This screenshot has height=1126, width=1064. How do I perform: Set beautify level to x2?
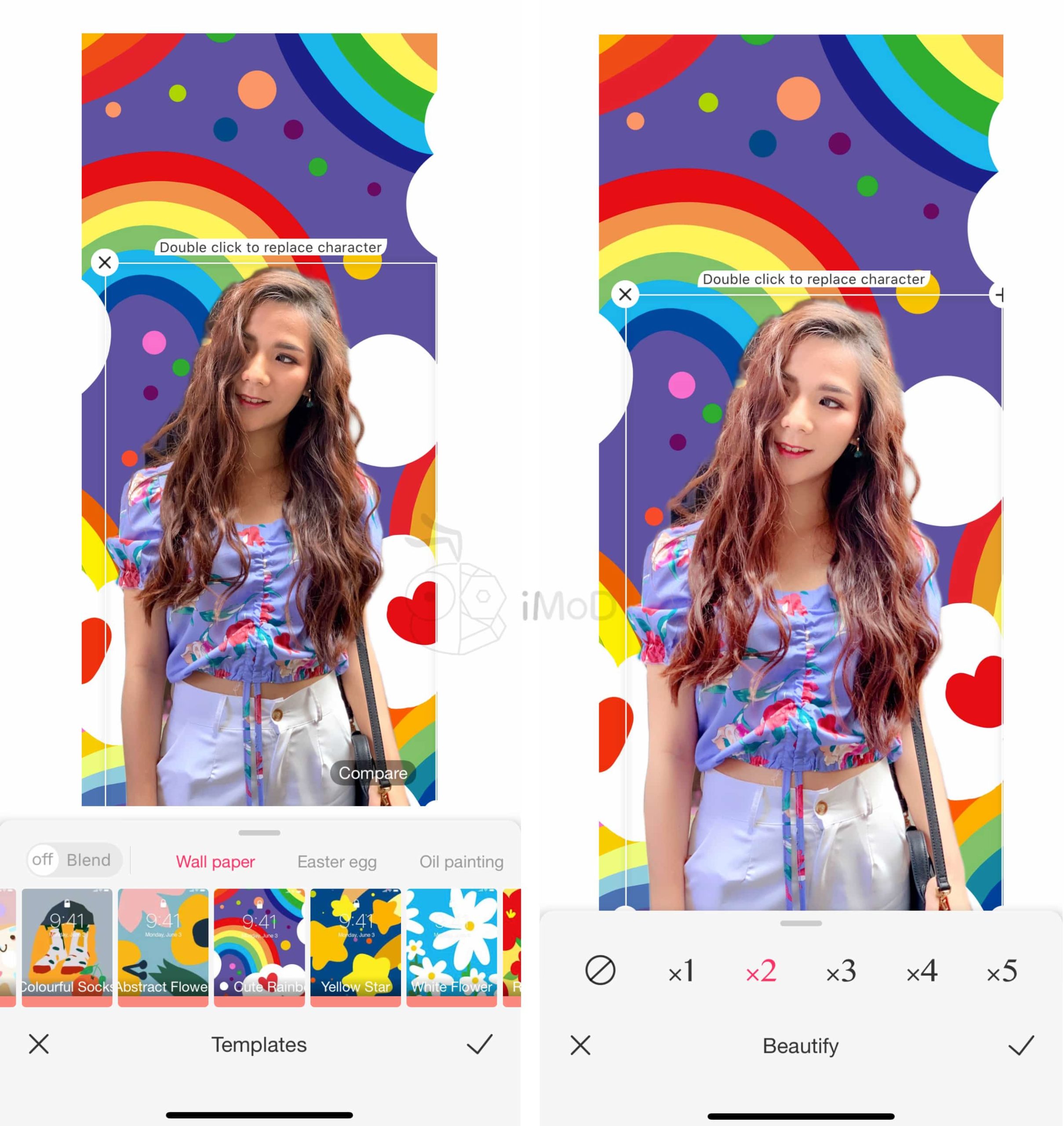(761, 972)
